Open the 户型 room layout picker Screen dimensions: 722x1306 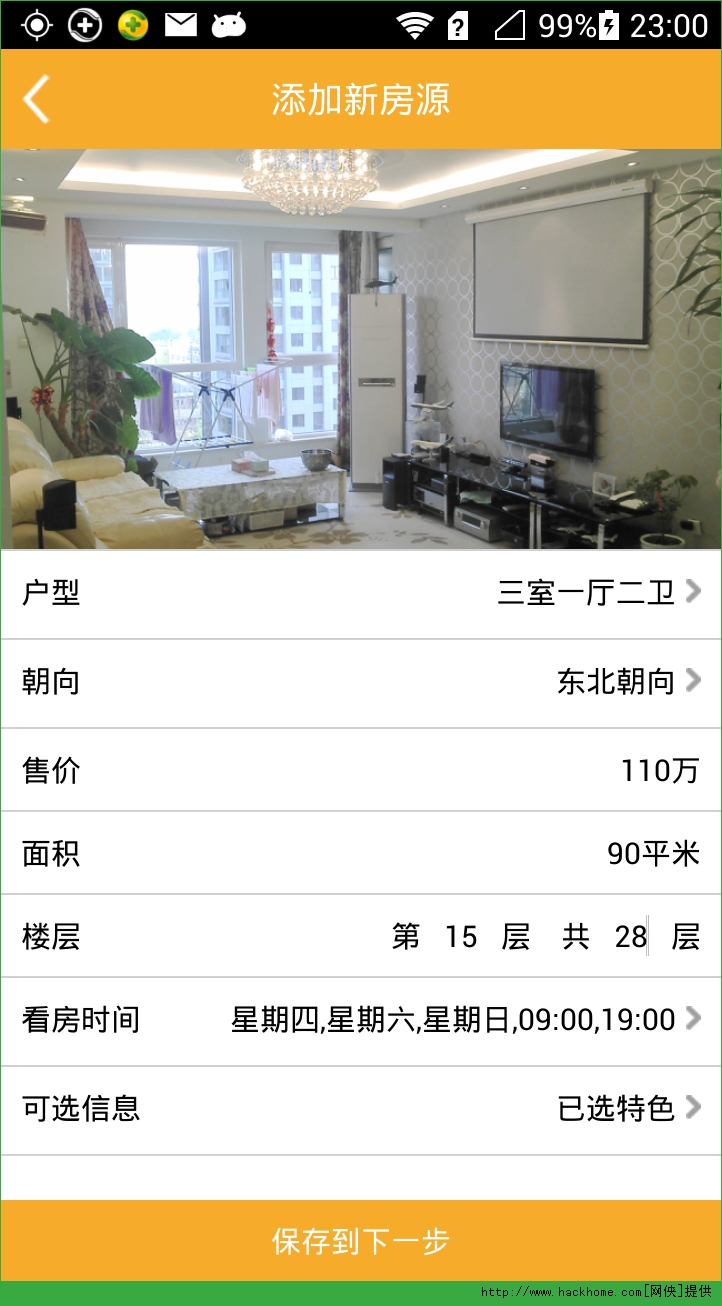click(360, 593)
